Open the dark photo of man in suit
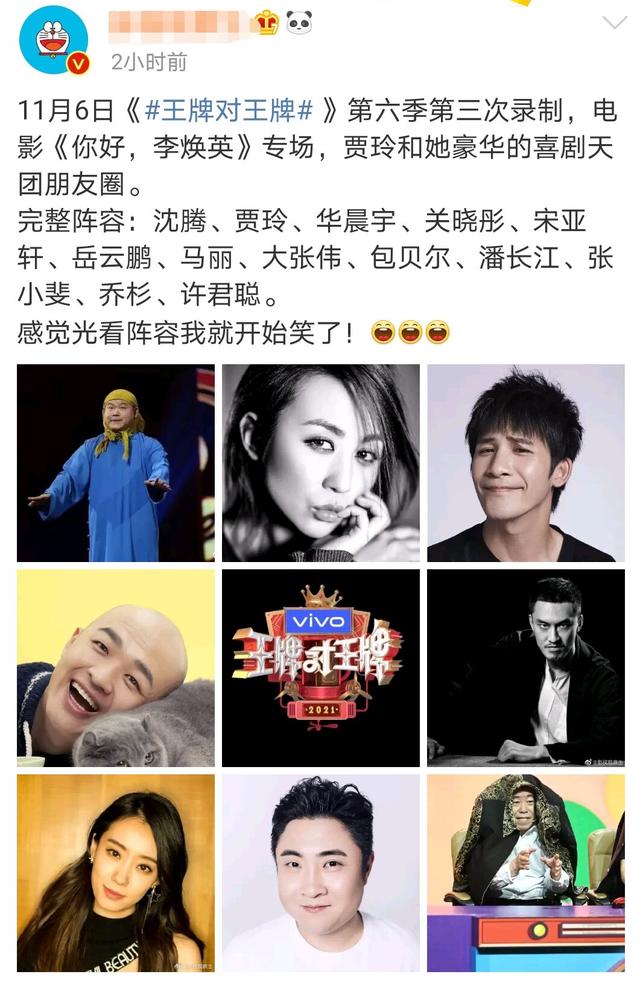The width and height of the screenshot is (640, 989). (526, 668)
